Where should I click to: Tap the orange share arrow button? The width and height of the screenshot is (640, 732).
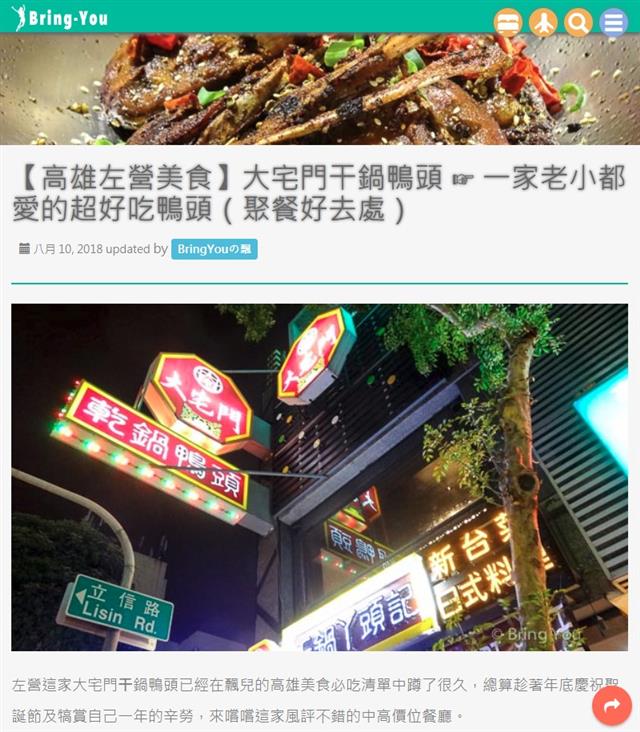pyautogui.click(x=611, y=705)
